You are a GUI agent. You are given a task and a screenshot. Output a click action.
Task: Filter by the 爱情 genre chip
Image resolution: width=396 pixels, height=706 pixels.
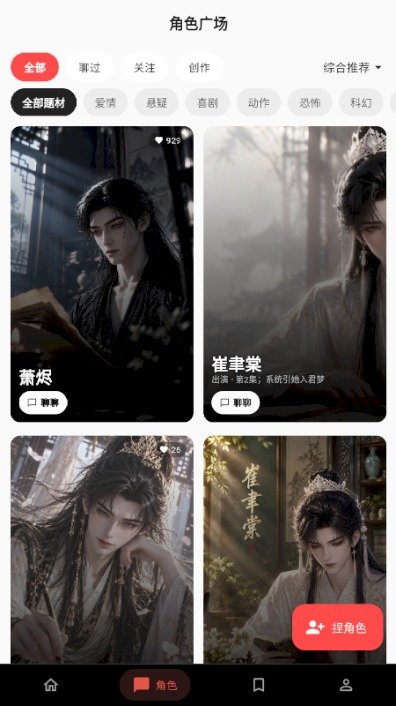[x=105, y=103]
